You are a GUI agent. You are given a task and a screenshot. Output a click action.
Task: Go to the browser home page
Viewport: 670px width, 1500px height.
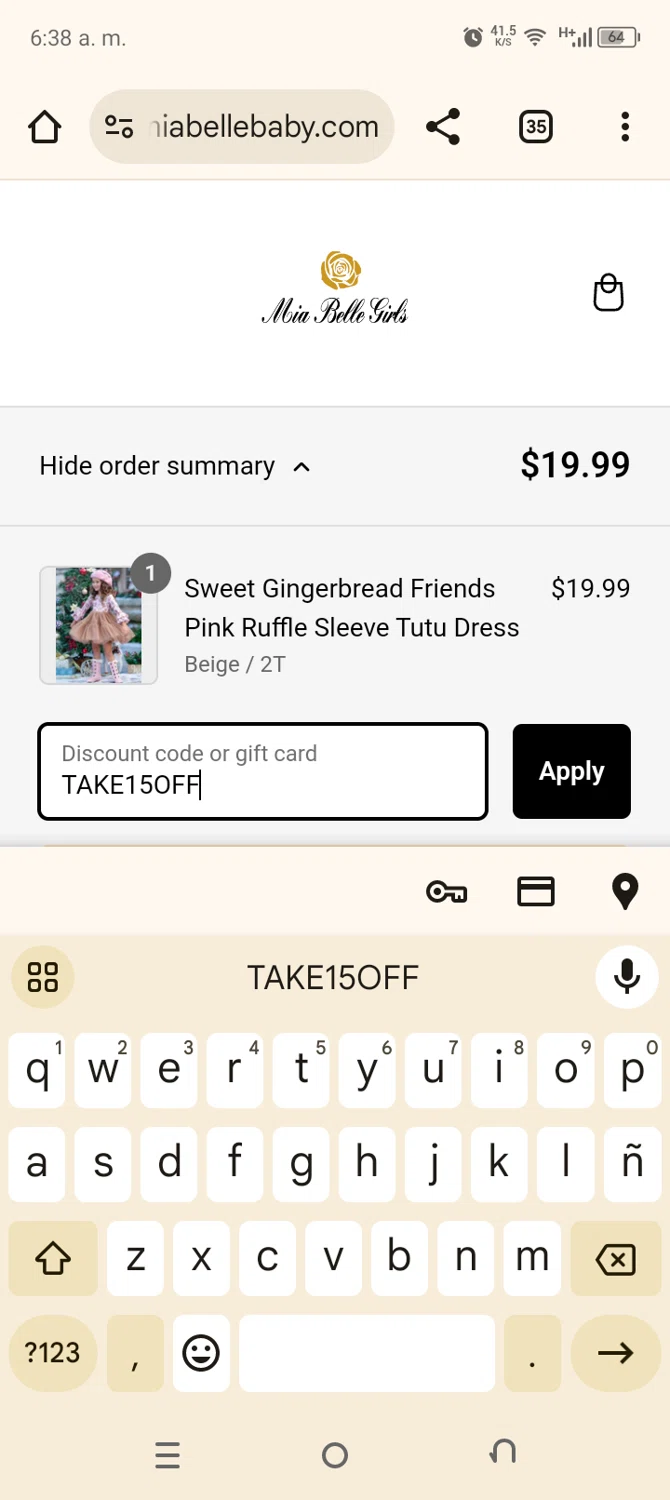[44, 127]
